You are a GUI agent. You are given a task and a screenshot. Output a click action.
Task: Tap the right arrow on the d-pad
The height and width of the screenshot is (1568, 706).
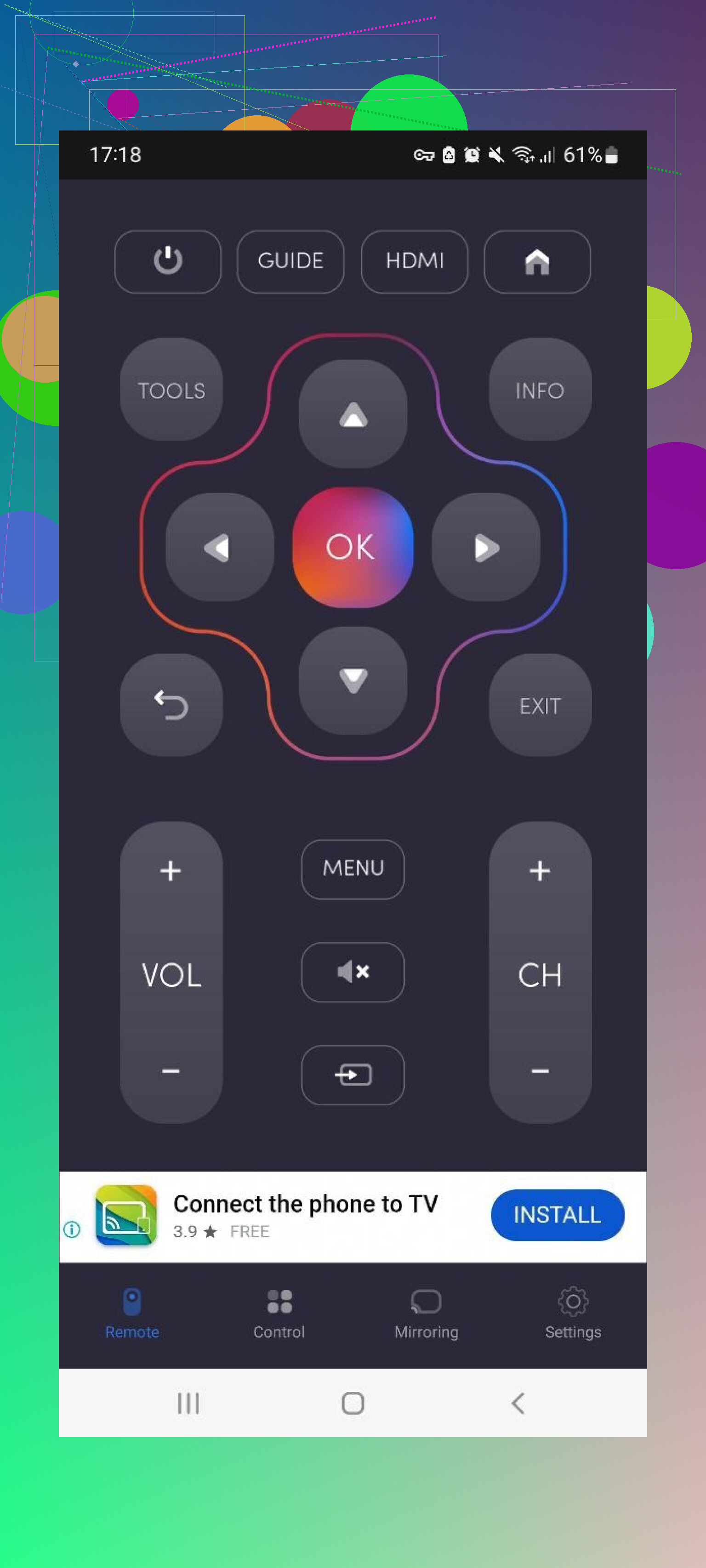tap(485, 547)
